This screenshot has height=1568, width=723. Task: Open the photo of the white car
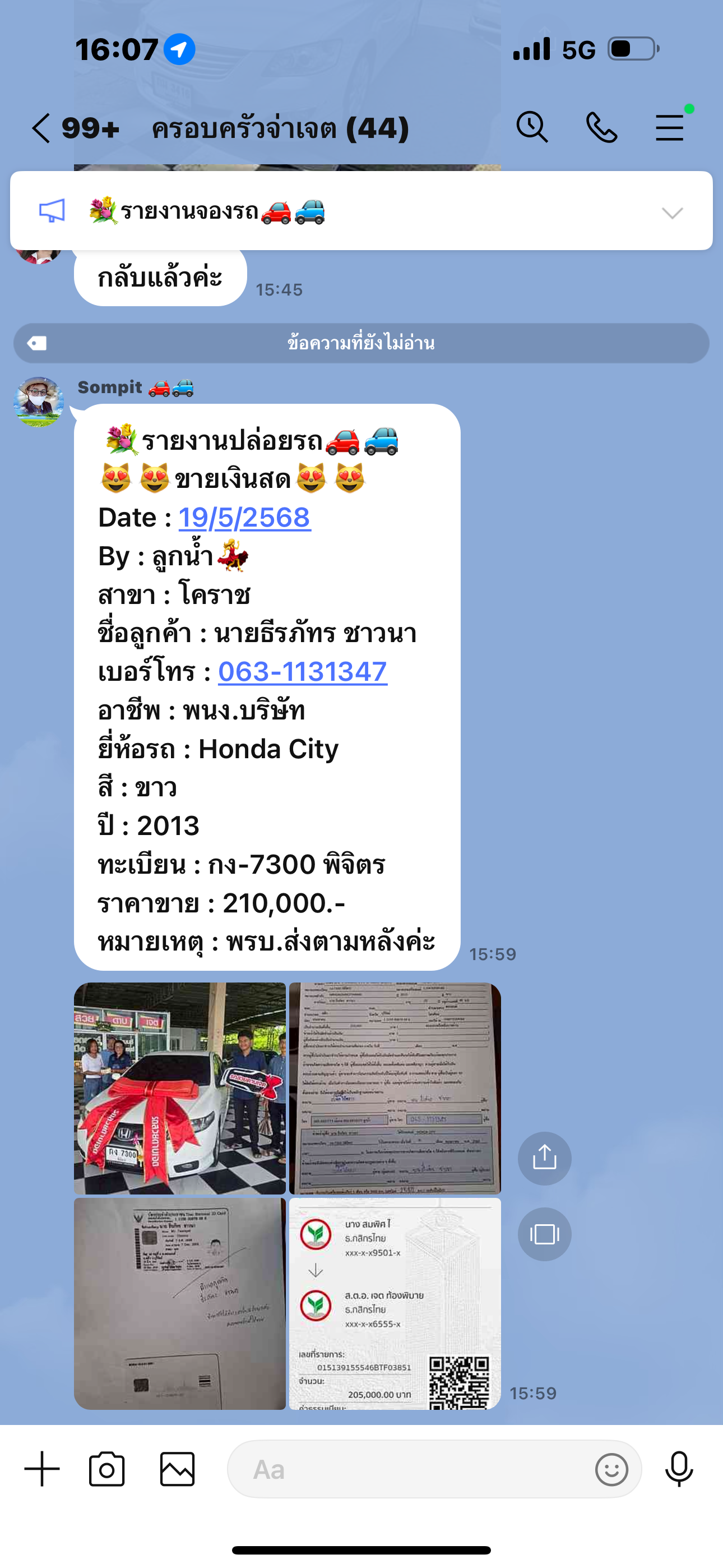coord(179,1088)
